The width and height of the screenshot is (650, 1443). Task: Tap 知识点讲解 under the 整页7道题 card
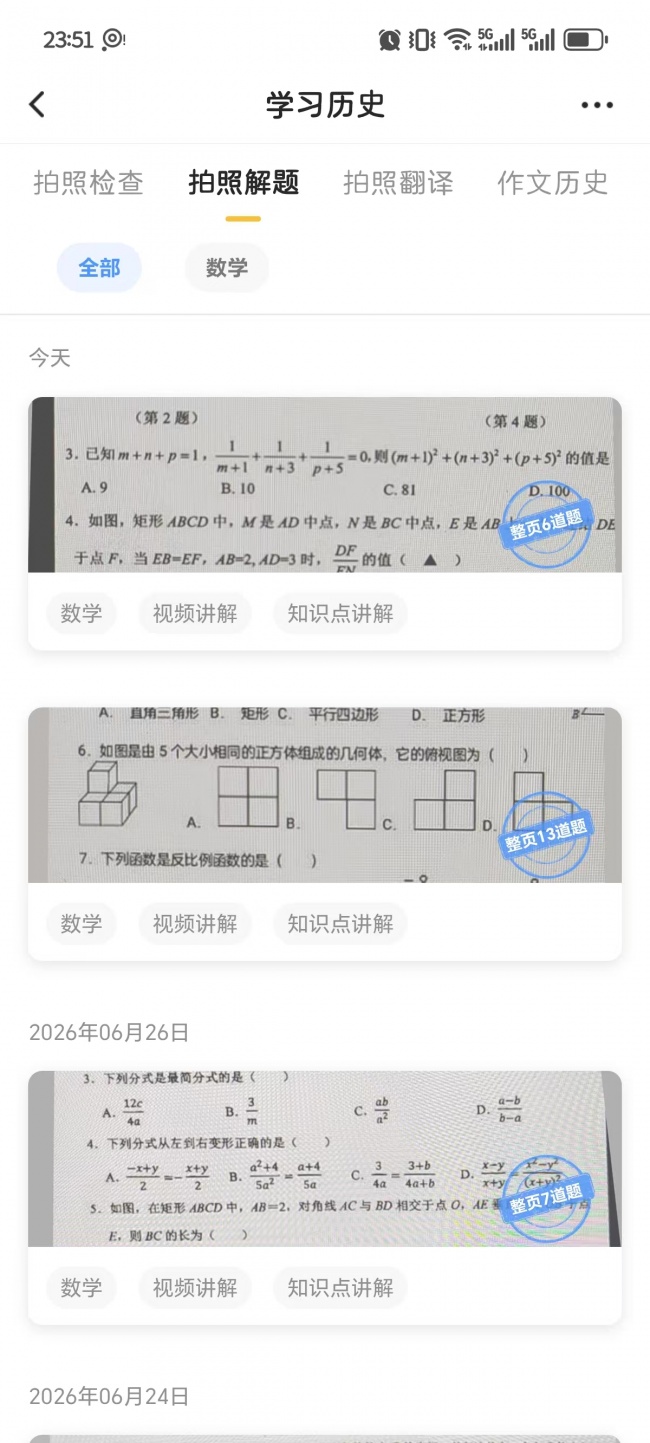(x=340, y=1287)
